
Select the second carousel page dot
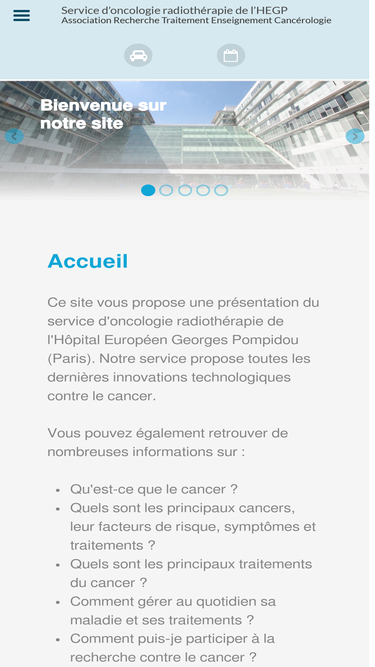click(166, 190)
